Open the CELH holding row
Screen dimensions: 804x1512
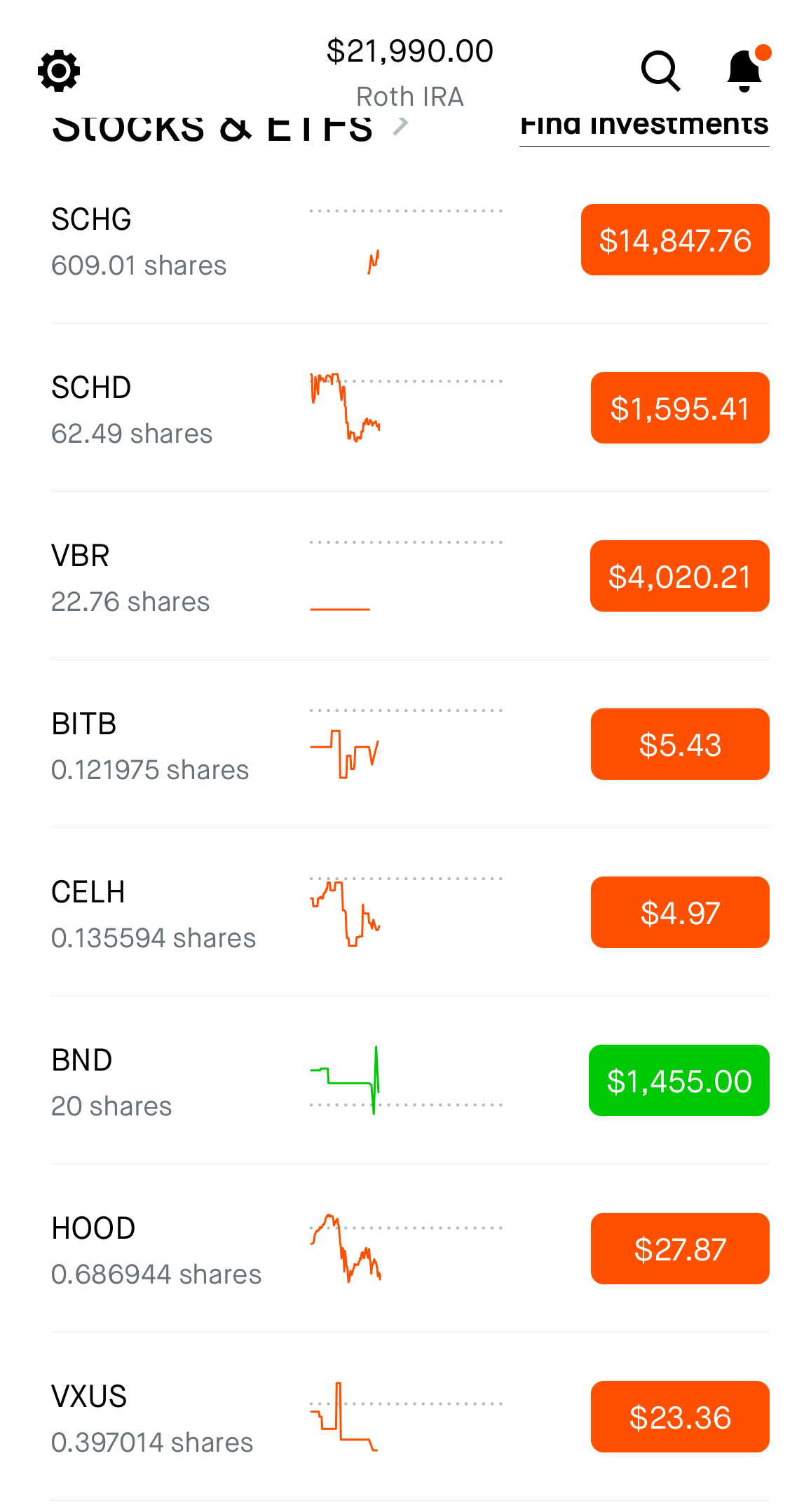point(410,913)
